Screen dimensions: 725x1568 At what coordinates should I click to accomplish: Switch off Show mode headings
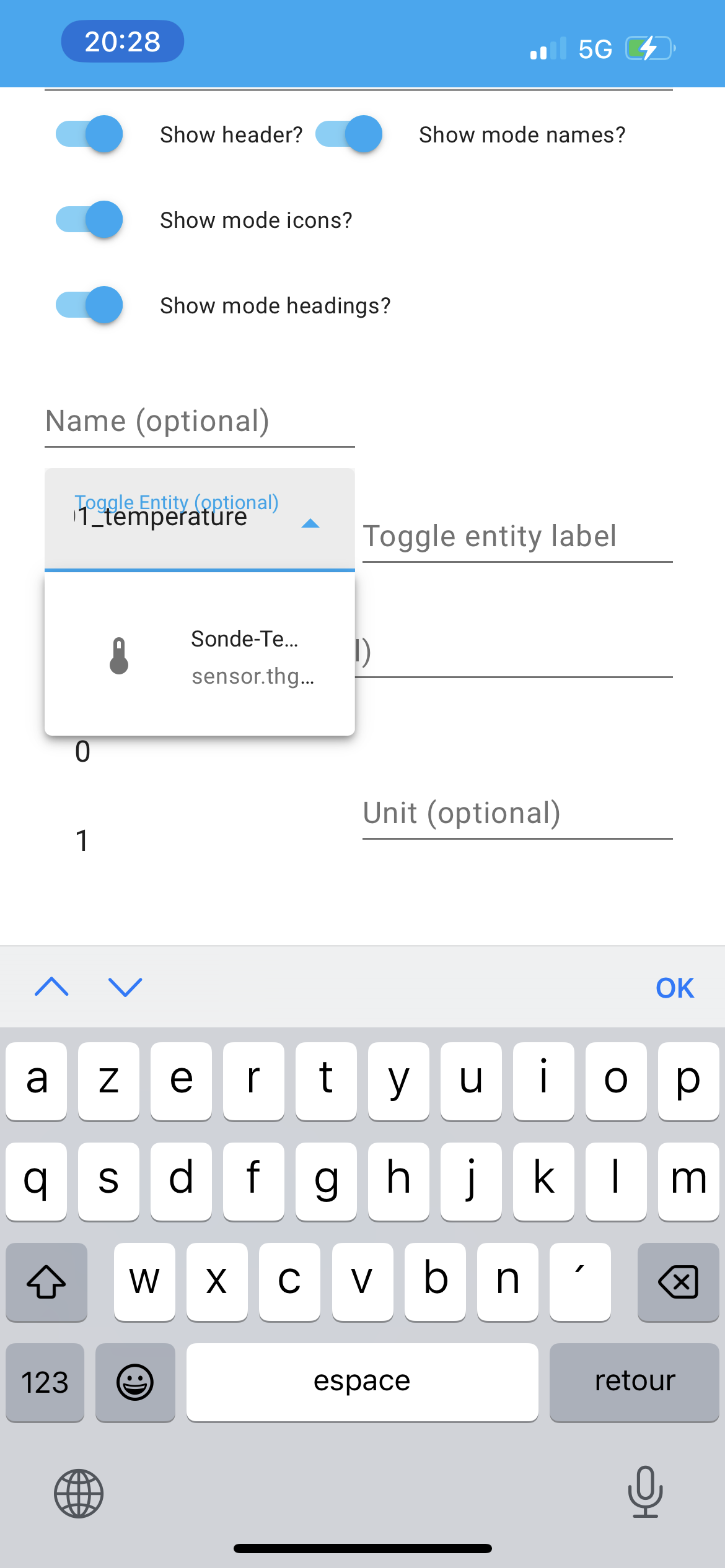click(x=89, y=305)
